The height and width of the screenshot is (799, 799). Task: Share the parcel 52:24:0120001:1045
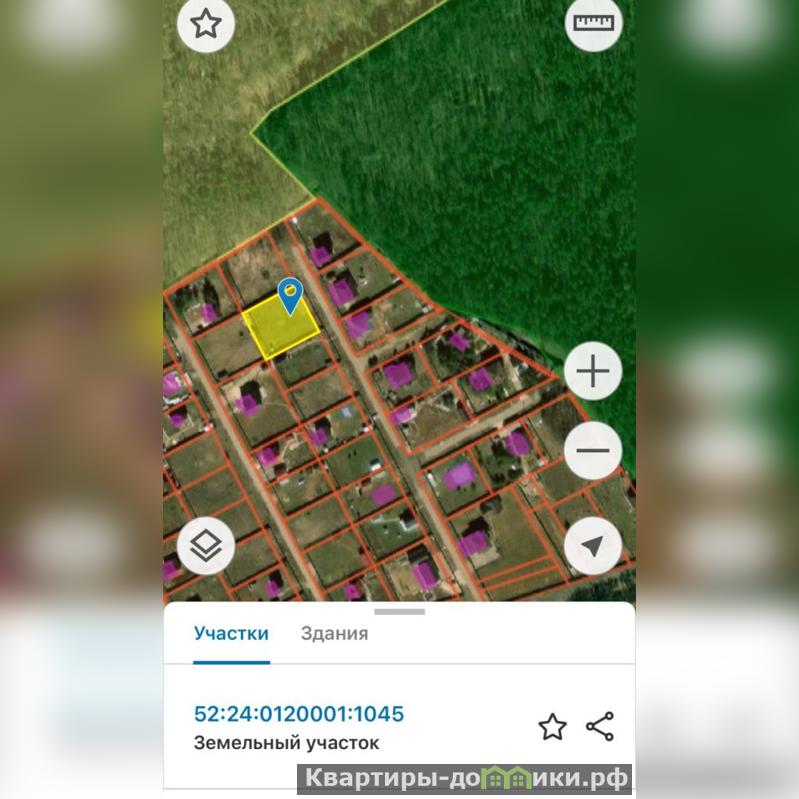pos(600,727)
